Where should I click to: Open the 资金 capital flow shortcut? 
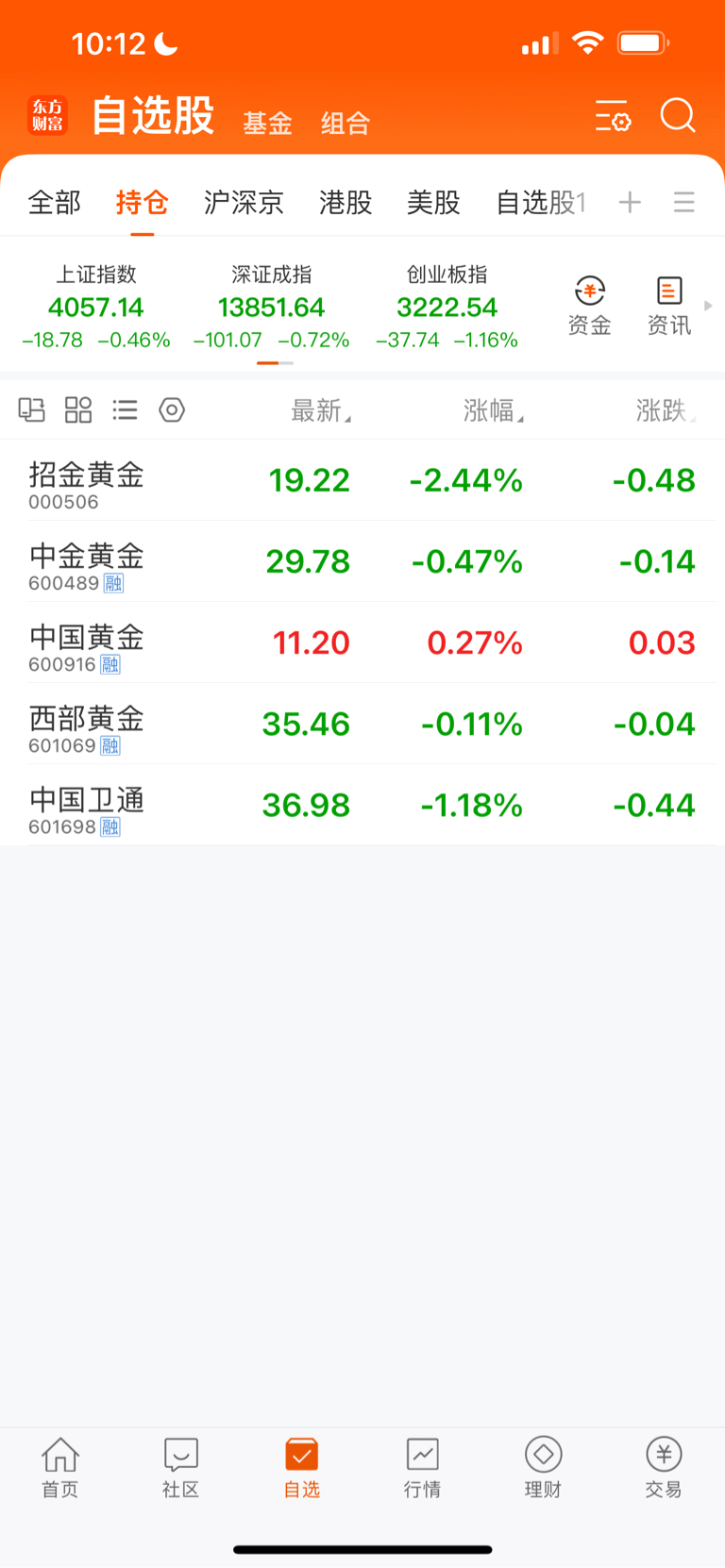[x=590, y=306]
